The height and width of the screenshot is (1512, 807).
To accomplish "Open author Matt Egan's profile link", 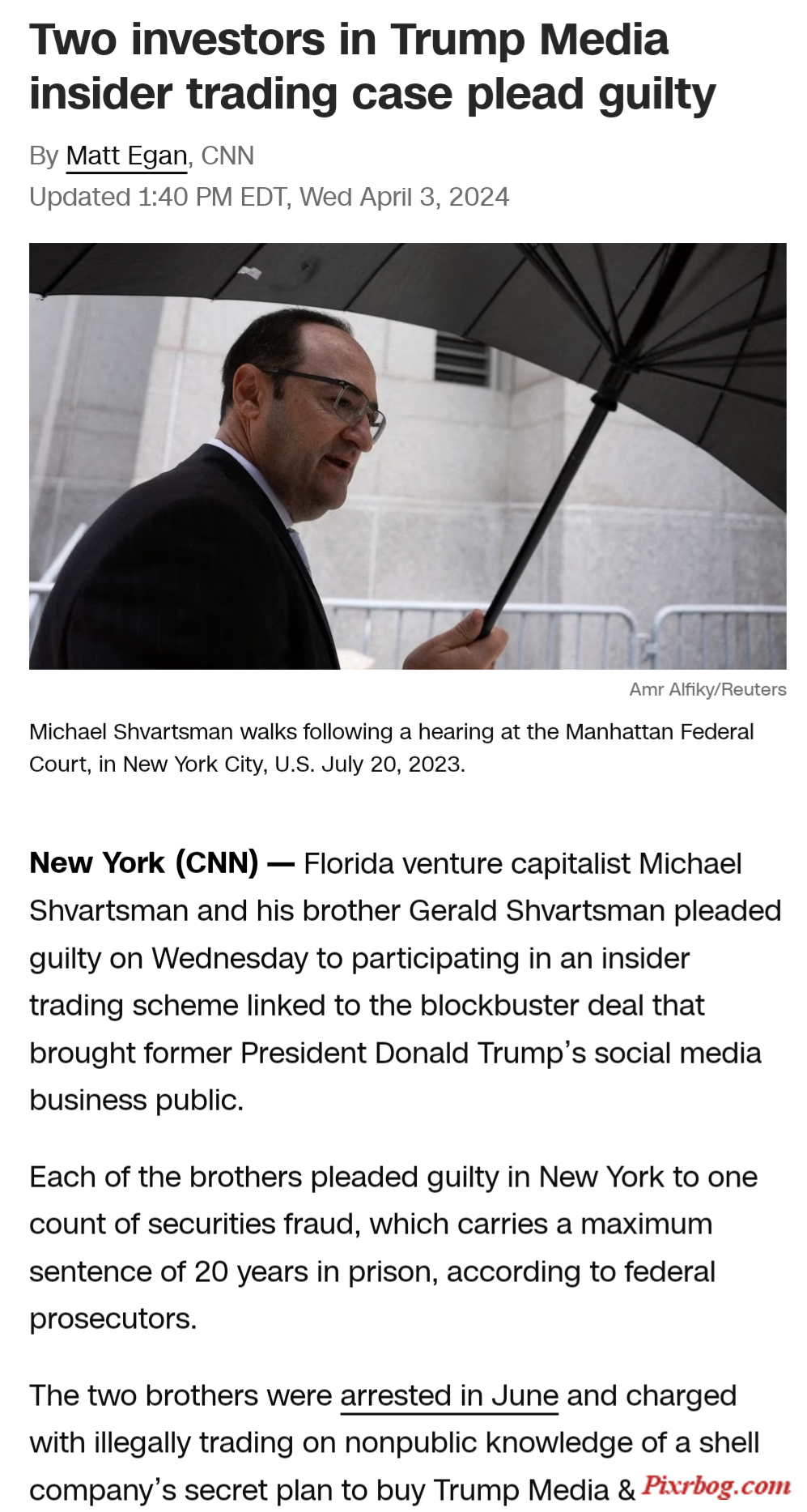I will pos(126,155).
